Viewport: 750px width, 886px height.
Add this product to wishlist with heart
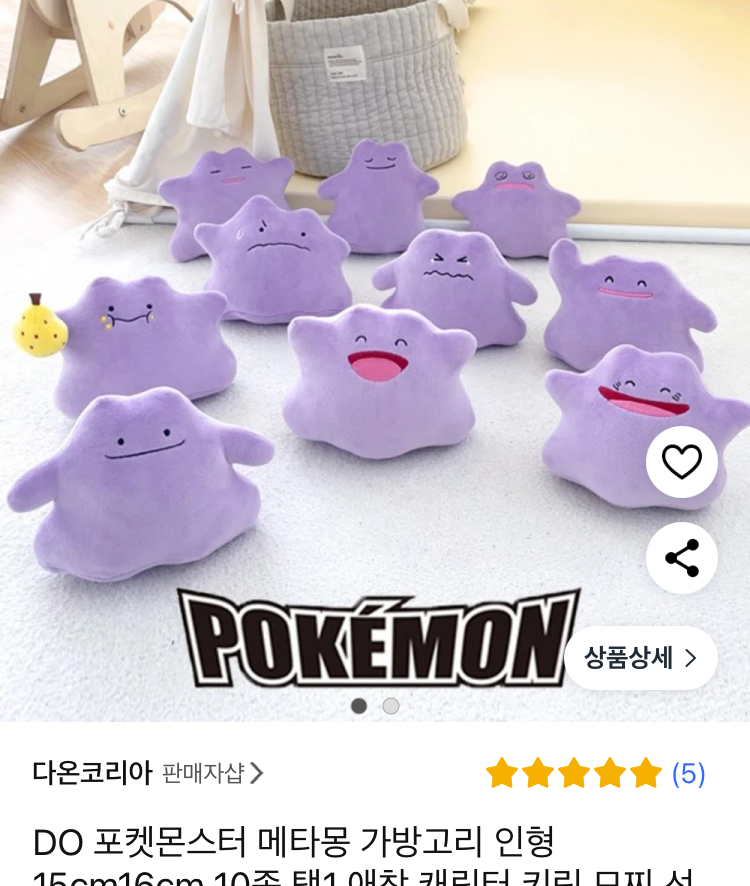(682, 462)
